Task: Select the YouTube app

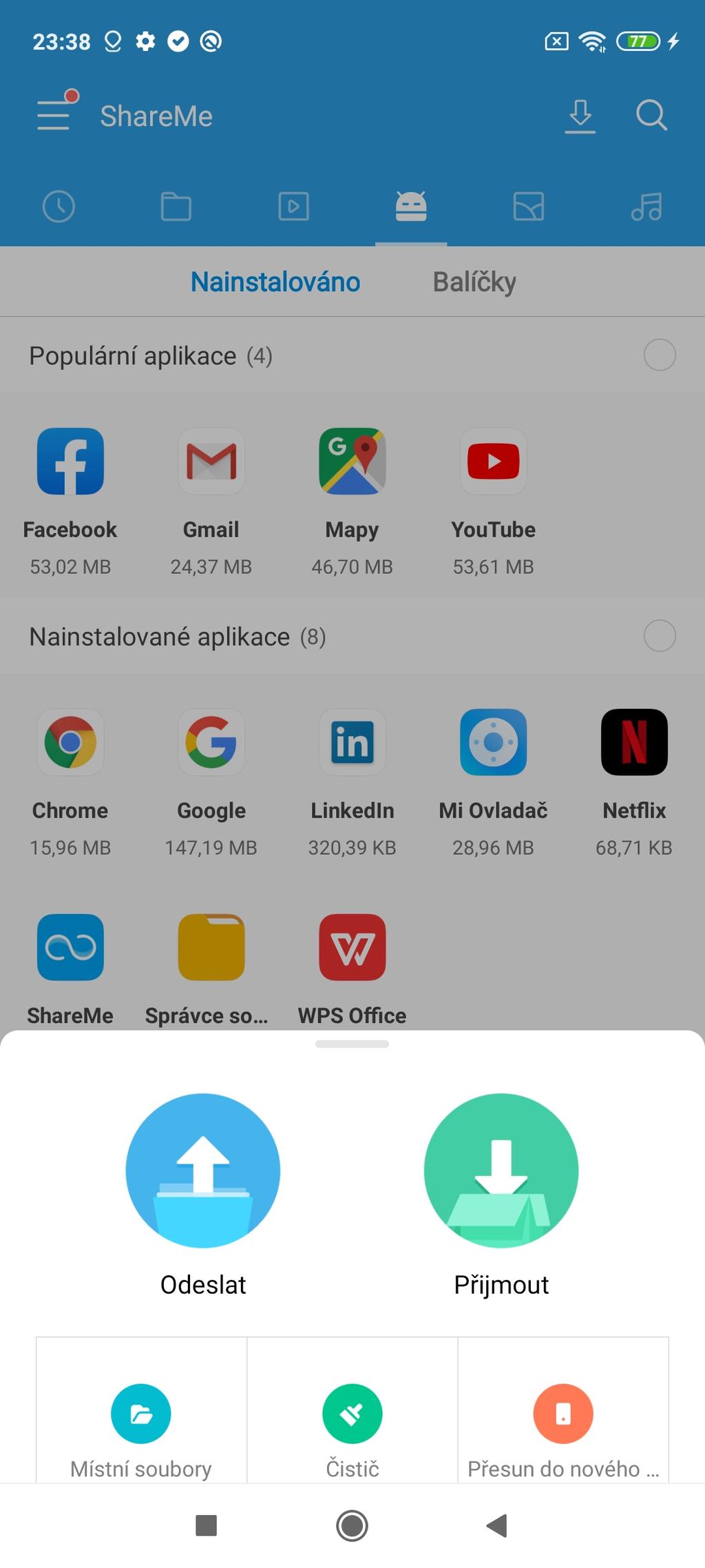Action: [493, 462]
